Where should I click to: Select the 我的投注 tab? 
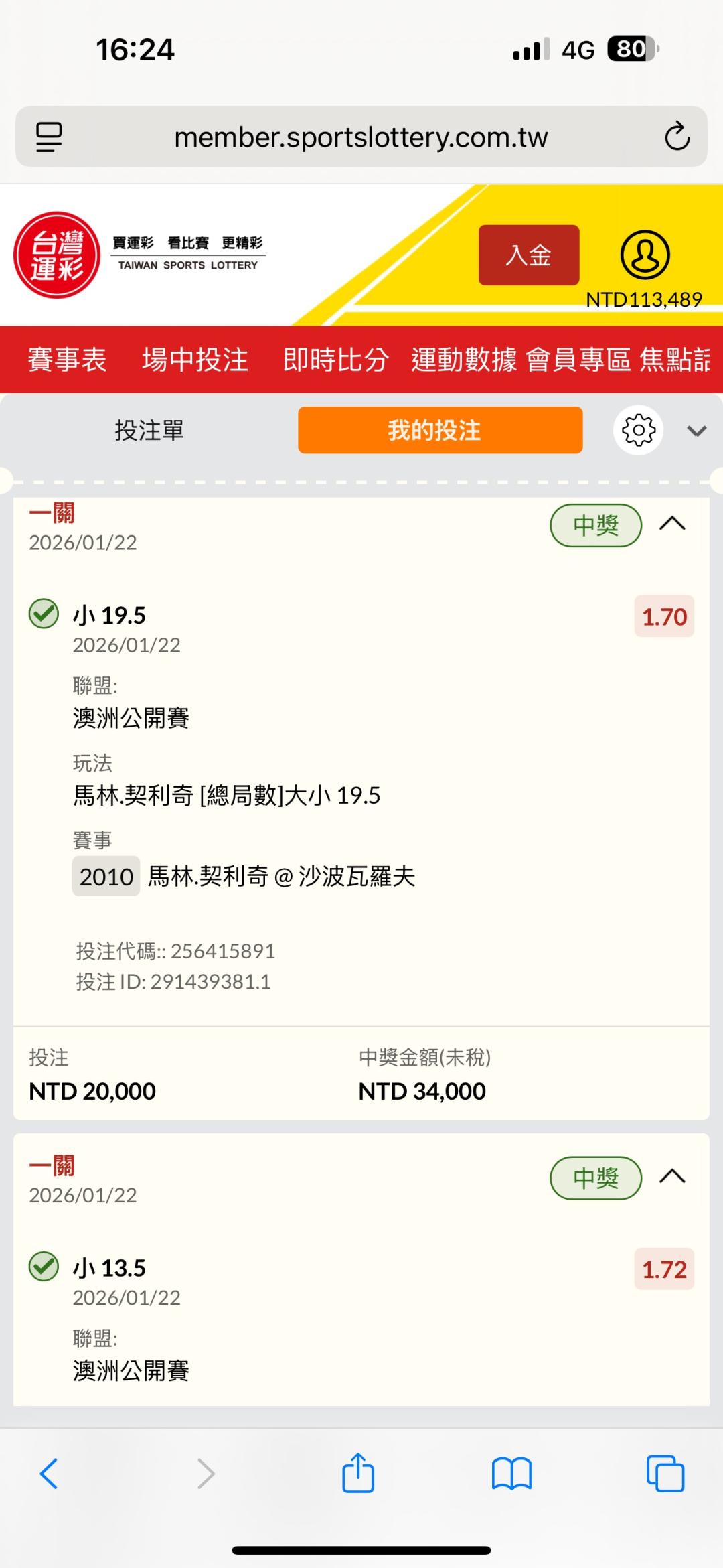click(440, 430)
